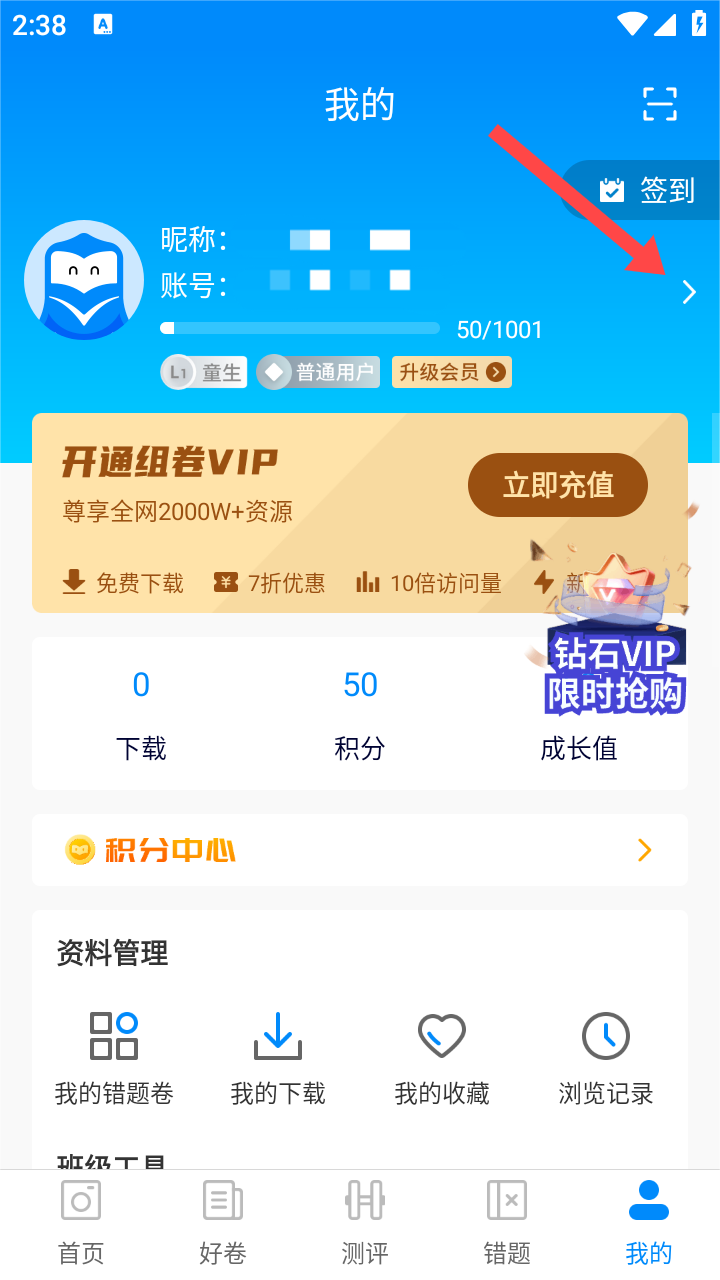Open the 积分中心 row
The height and width of the screenshot is (1280, 720).
click(x=360, y=850)
